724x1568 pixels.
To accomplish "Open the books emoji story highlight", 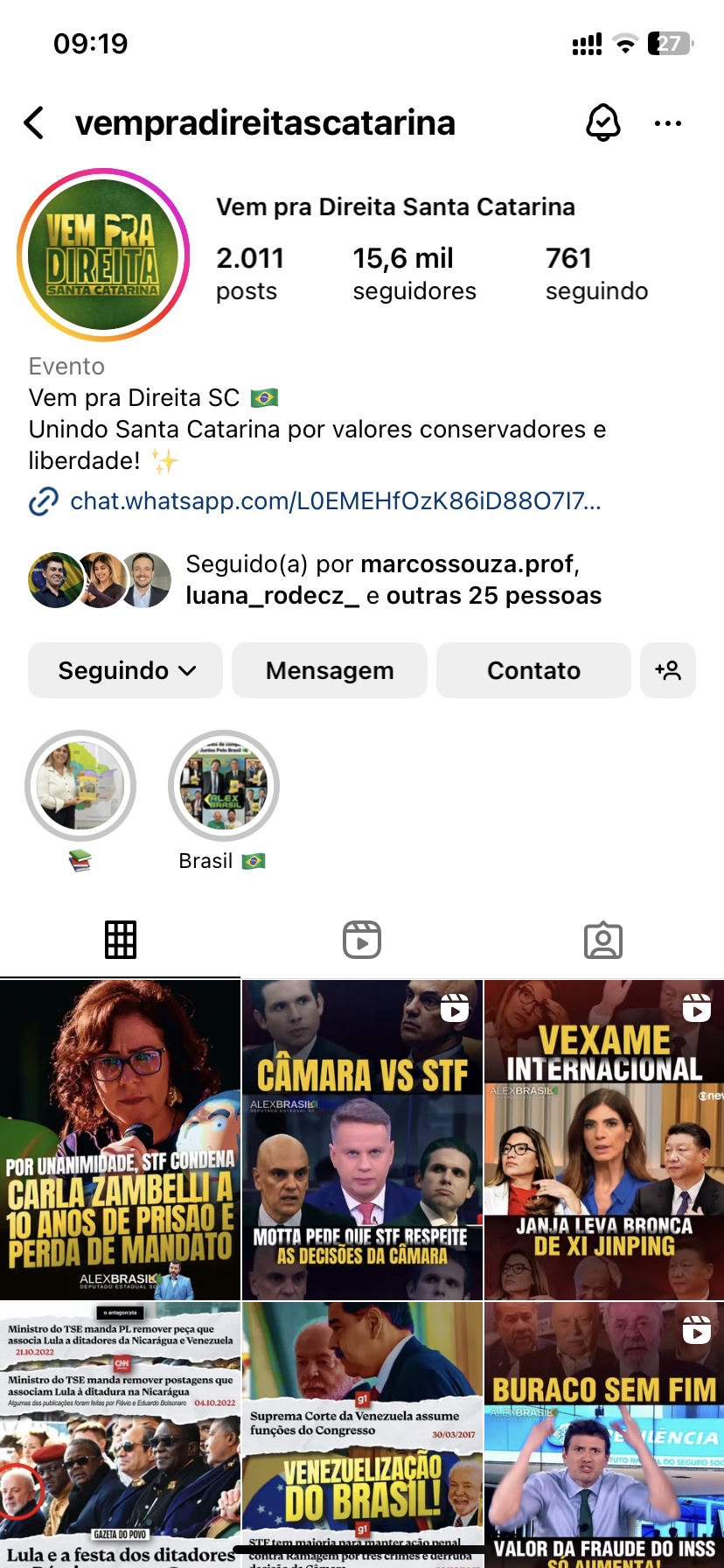I will click(80, 786).
